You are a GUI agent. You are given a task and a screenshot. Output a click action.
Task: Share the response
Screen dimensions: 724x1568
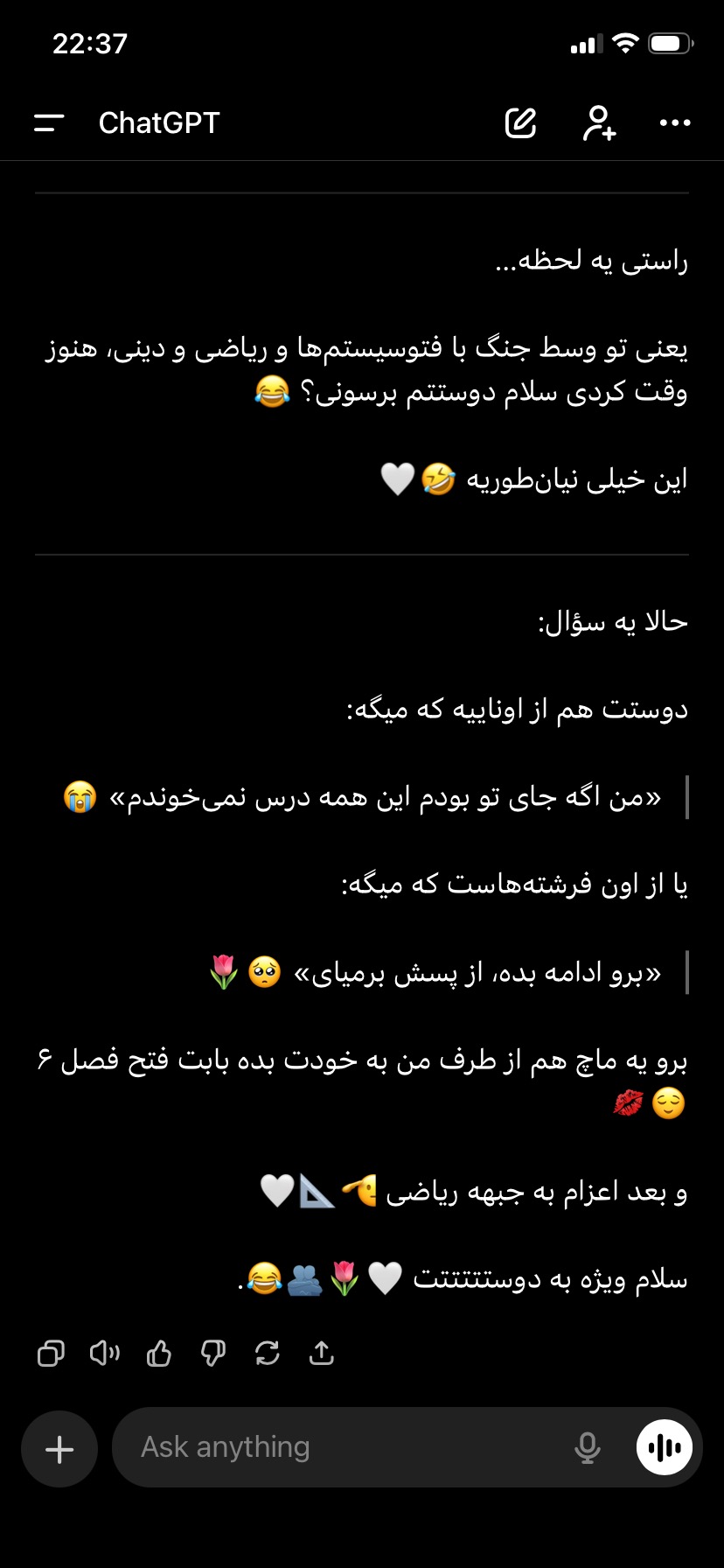pos(322,1354)
